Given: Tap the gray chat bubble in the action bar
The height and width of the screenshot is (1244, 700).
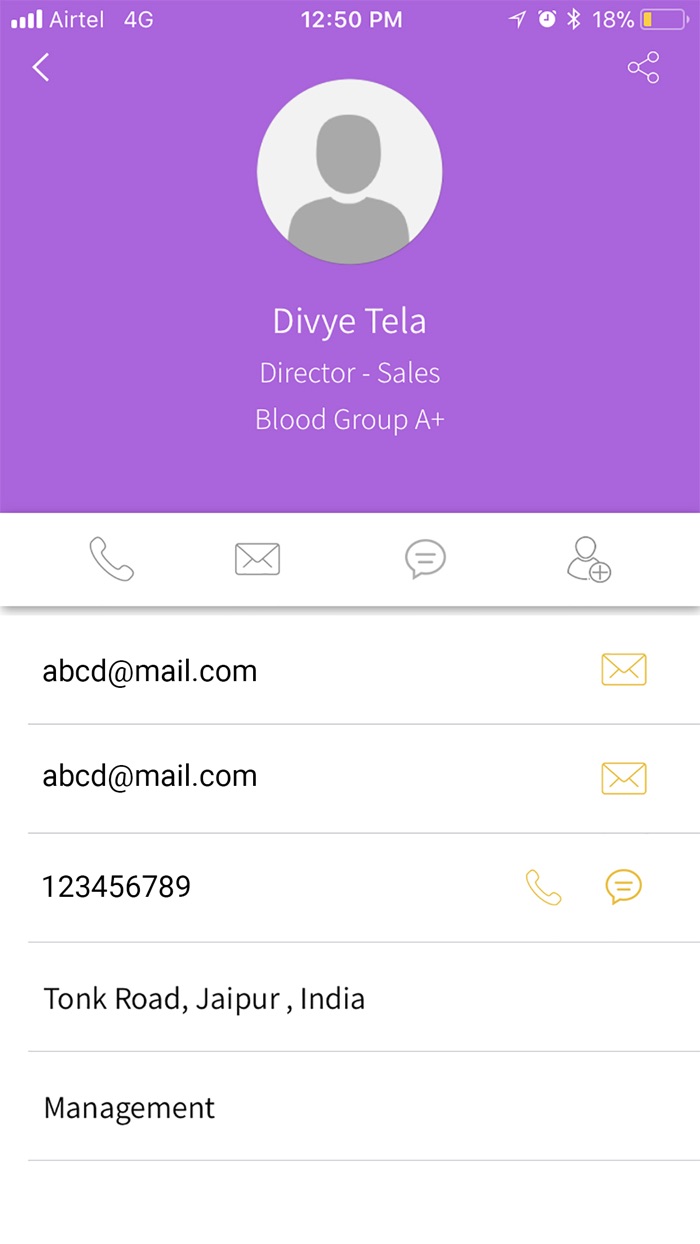Looking at the screenshot, I should [x=425, y=559].
